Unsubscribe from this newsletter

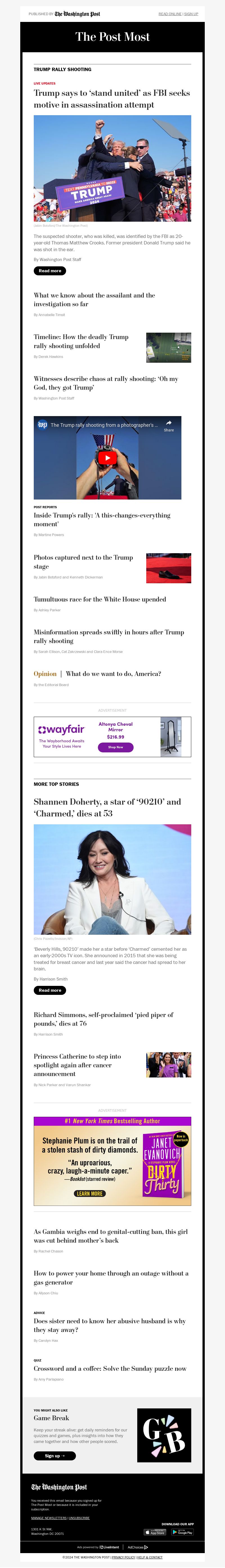[79, 1518]
